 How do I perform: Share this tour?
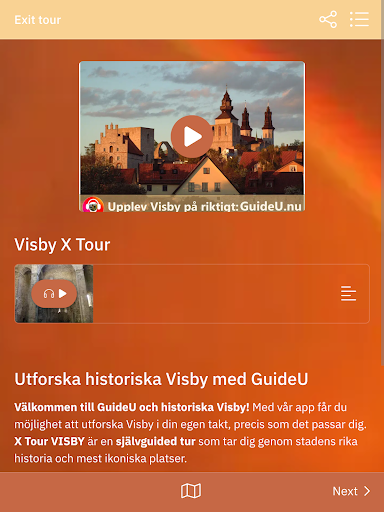click(x=328, y=19)
